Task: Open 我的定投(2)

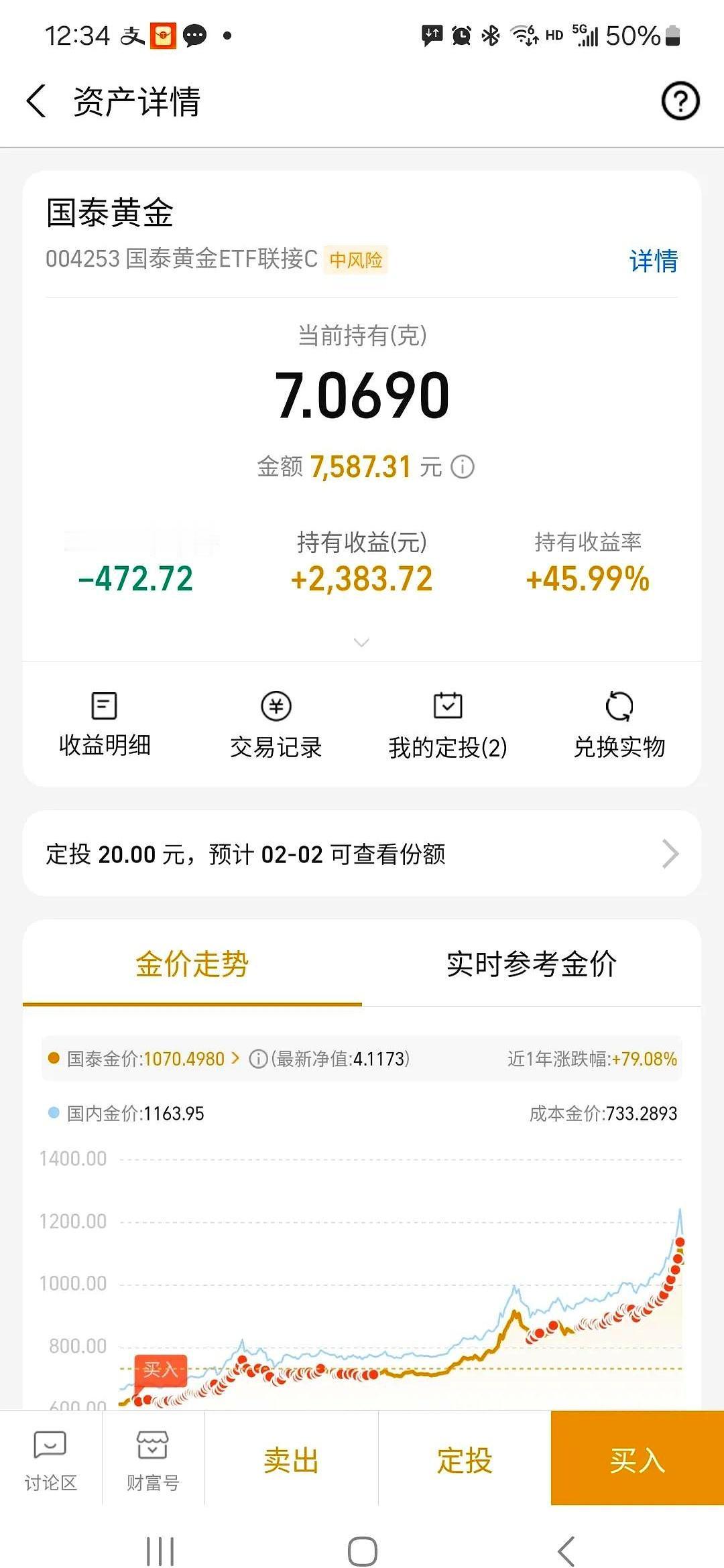Action: (x=448, y=725)
